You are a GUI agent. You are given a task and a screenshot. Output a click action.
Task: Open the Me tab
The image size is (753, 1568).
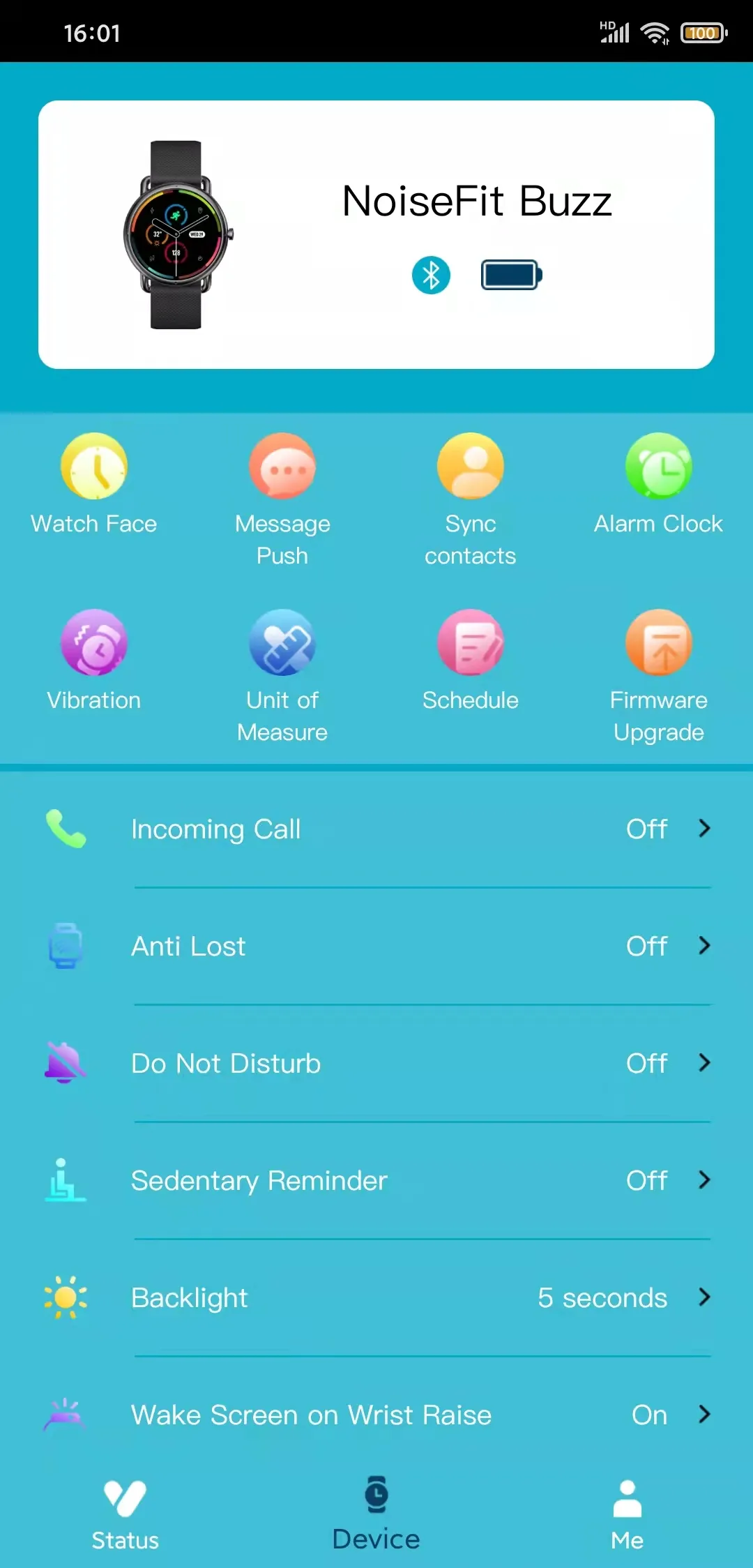click(627, 1514)
